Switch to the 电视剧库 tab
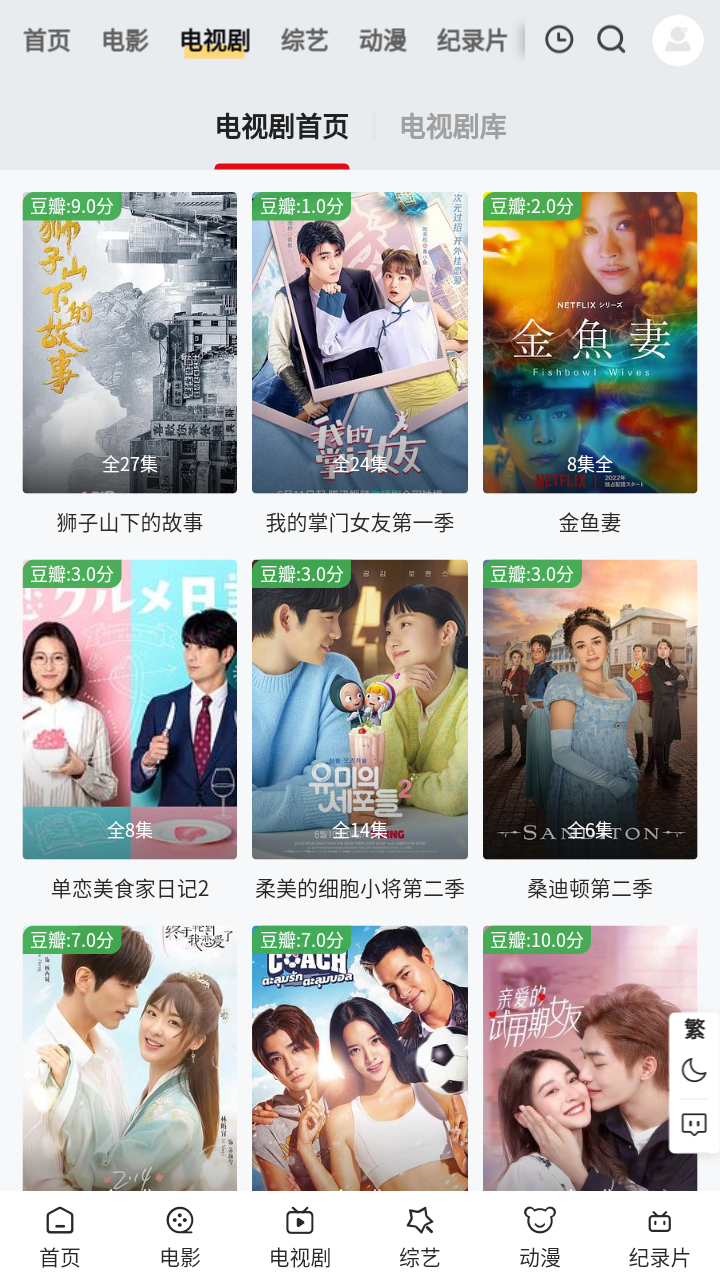720x1280 pixels. pos(453,127)
